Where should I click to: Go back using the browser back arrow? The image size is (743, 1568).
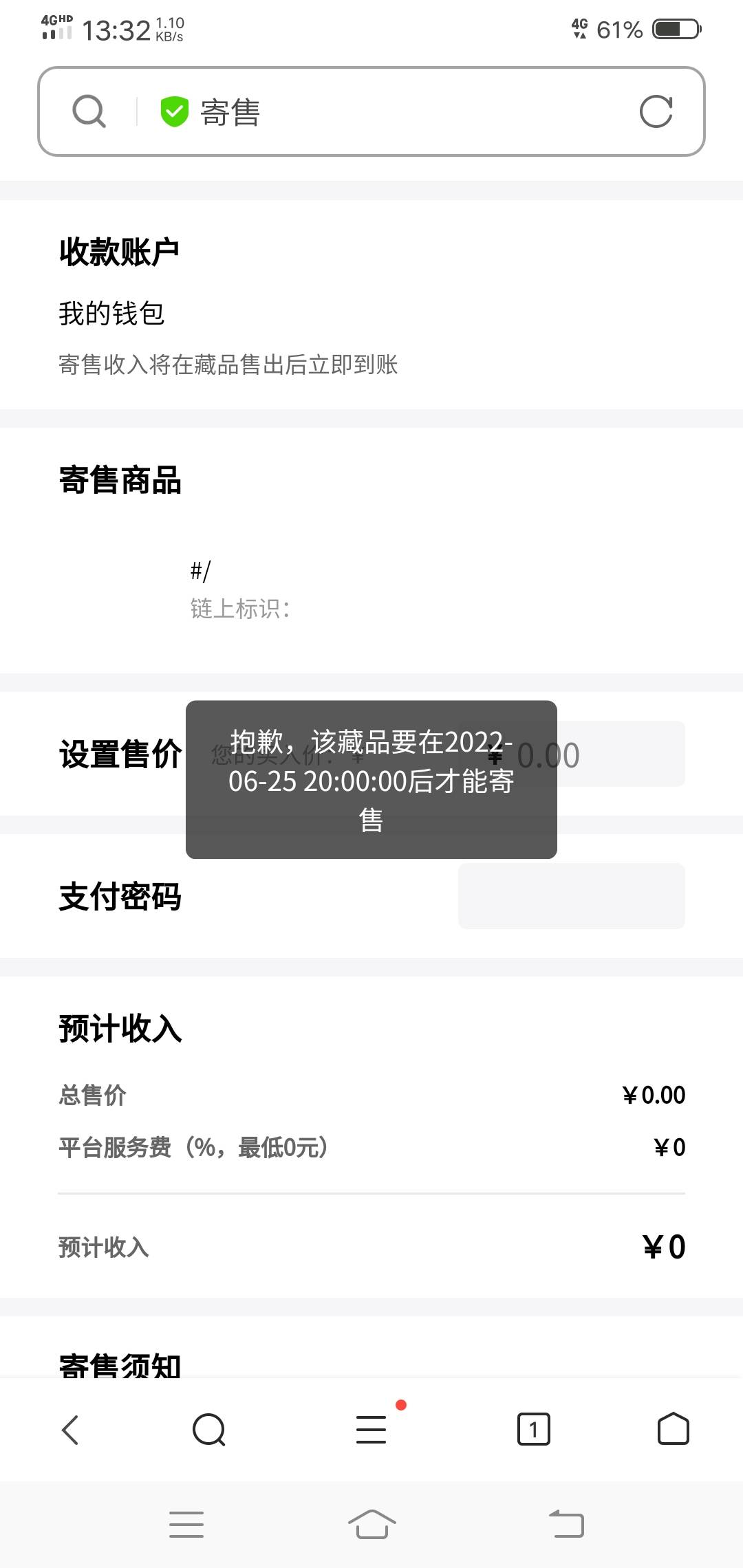click(70, 1430)
